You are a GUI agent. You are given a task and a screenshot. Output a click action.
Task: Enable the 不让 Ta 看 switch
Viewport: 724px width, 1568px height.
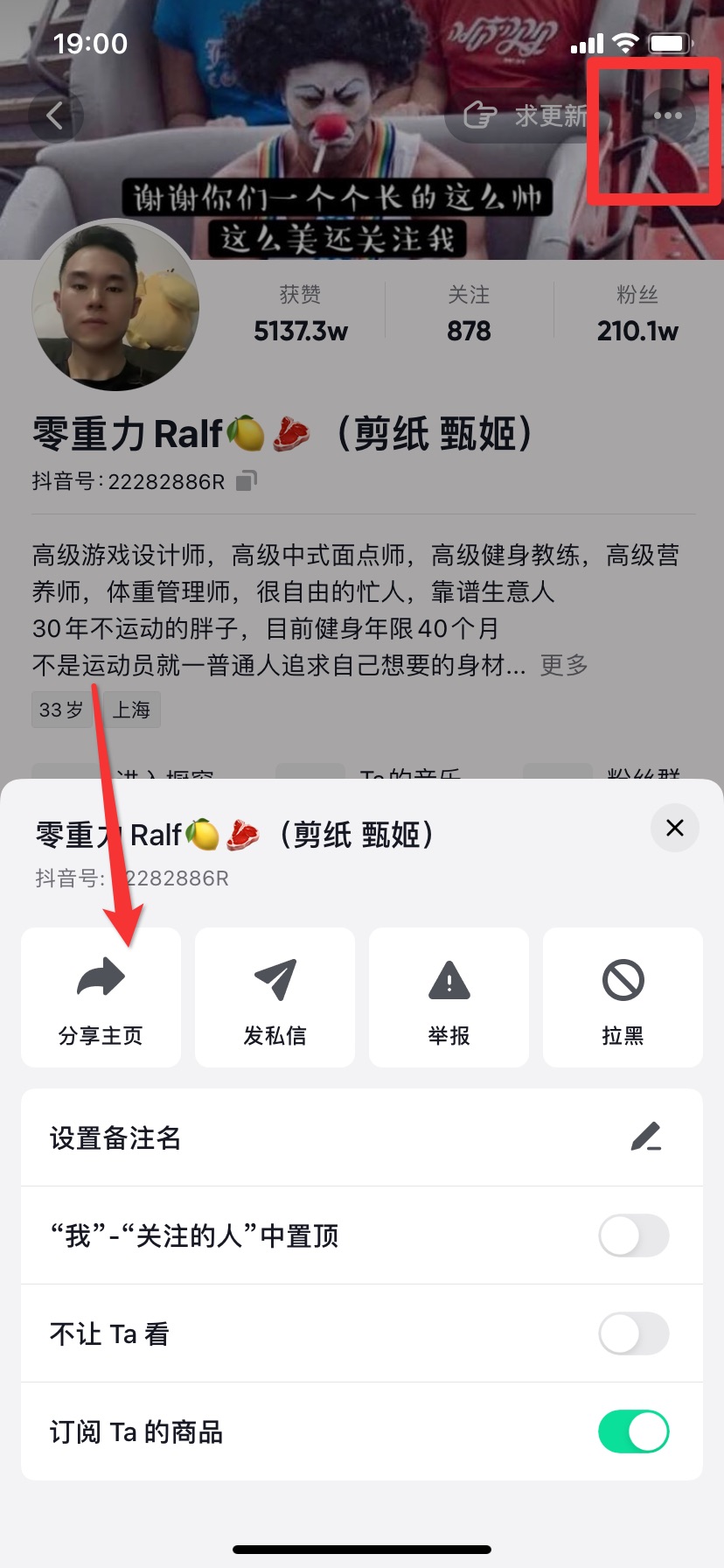click(x=633, y=1333)
